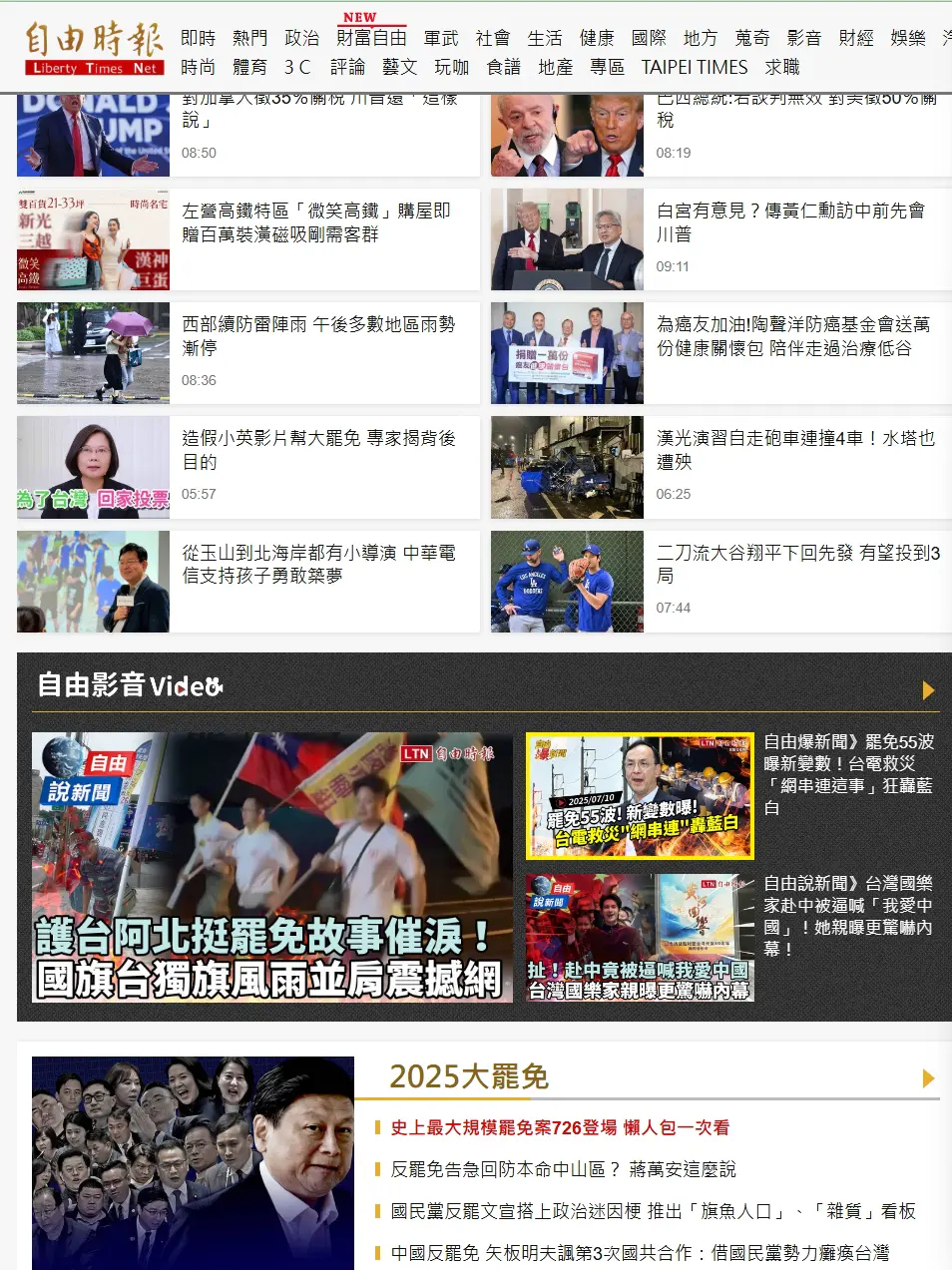Open the 即時 news section
Viewport: 952px width, 1270px height.
pyautogui.click(x=198, y=38)
